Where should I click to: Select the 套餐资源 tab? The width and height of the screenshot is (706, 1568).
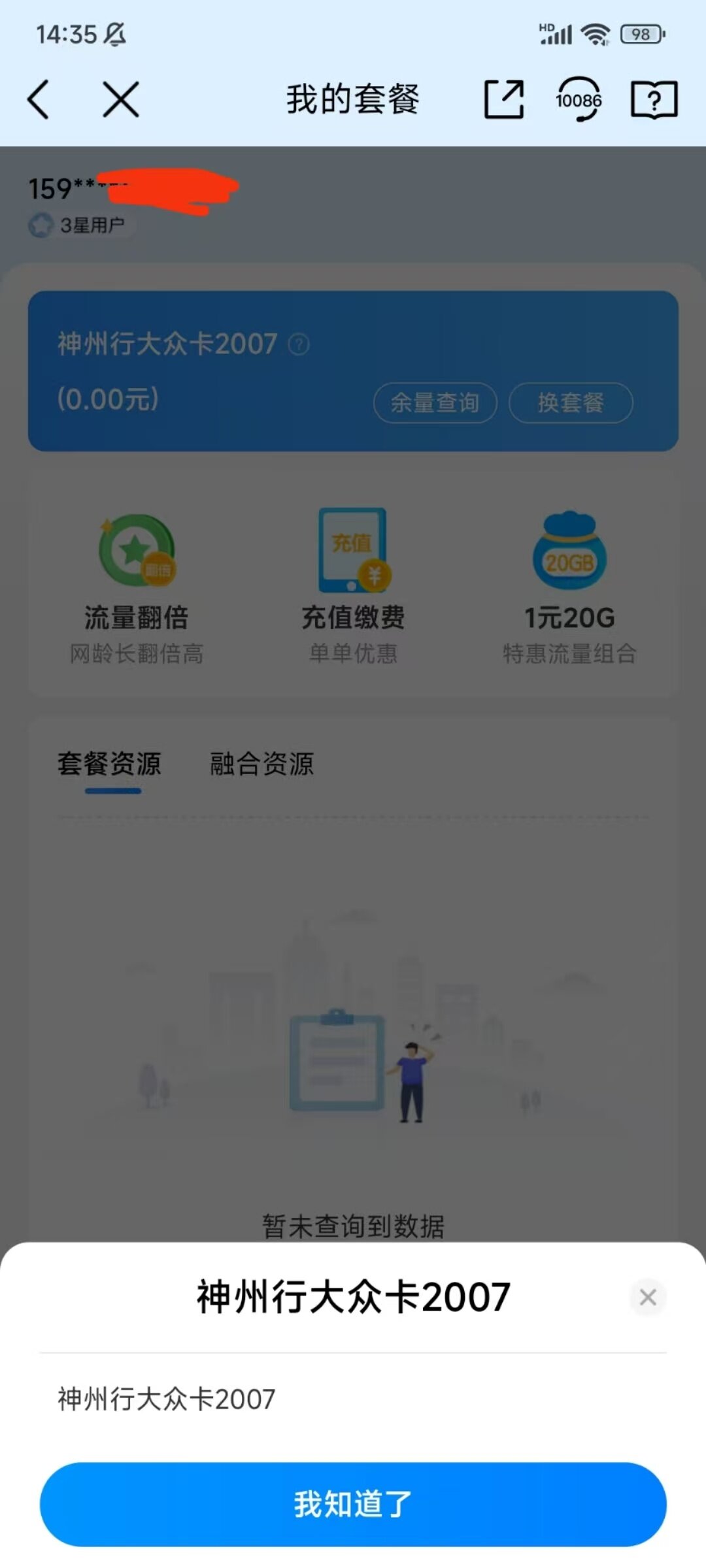click(x=109, y=764)
